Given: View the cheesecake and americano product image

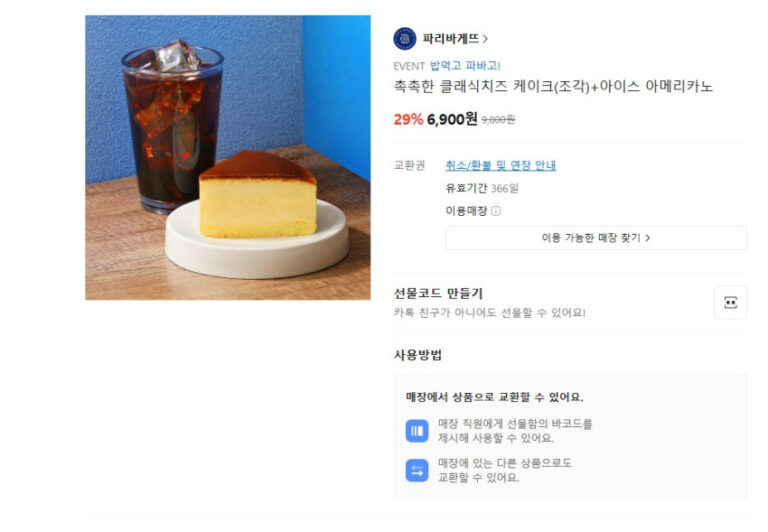Looking at the screenshot, I should pyautogui.click(x=227, y=157).
